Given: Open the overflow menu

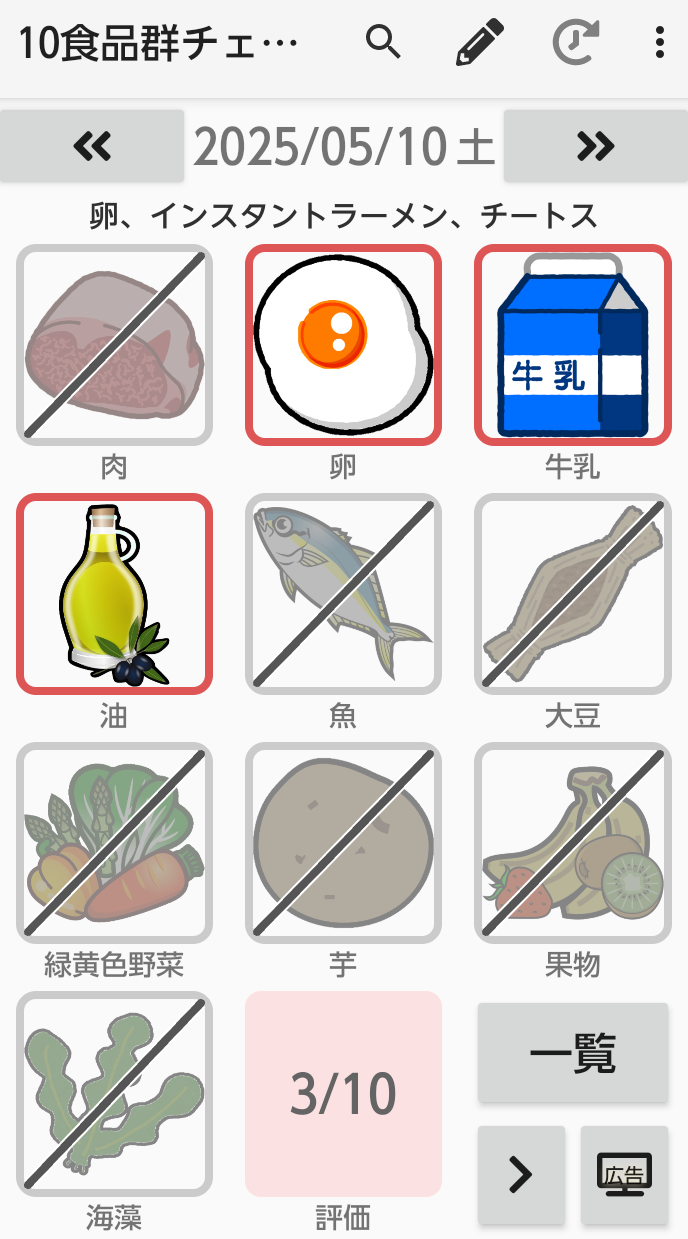Looking at the screenshot, I should click(x=659, y=43).
